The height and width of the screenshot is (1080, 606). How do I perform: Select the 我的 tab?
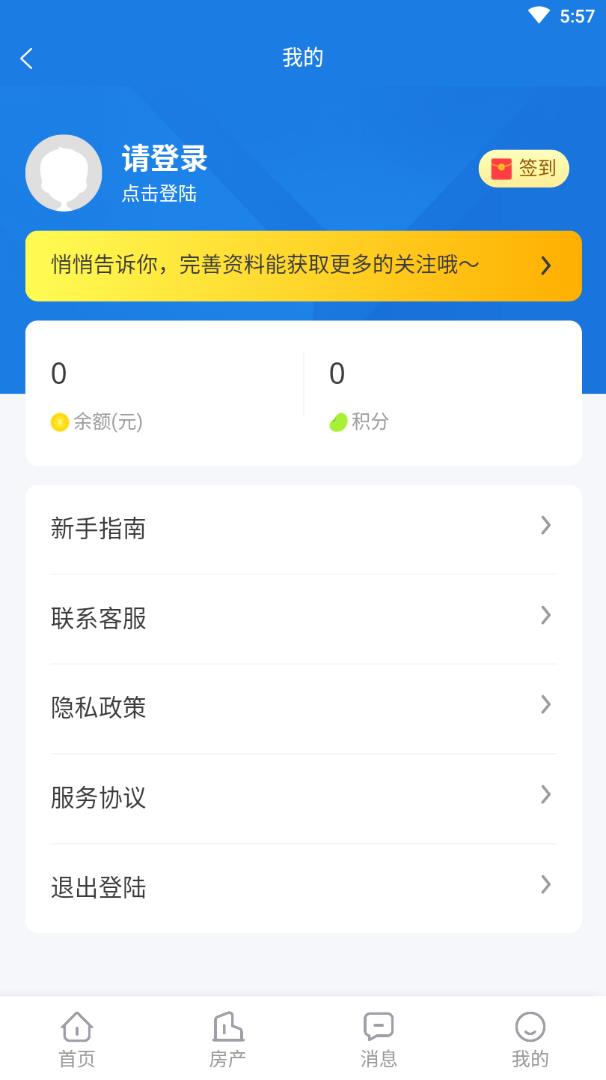530,1039
